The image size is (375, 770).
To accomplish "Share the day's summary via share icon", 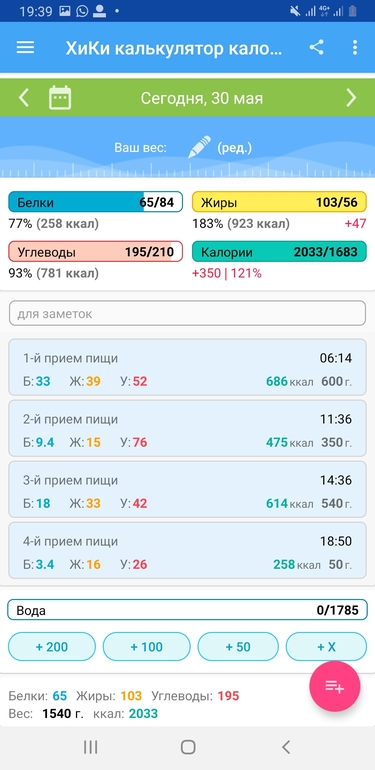I will click(x=317, y=48).
